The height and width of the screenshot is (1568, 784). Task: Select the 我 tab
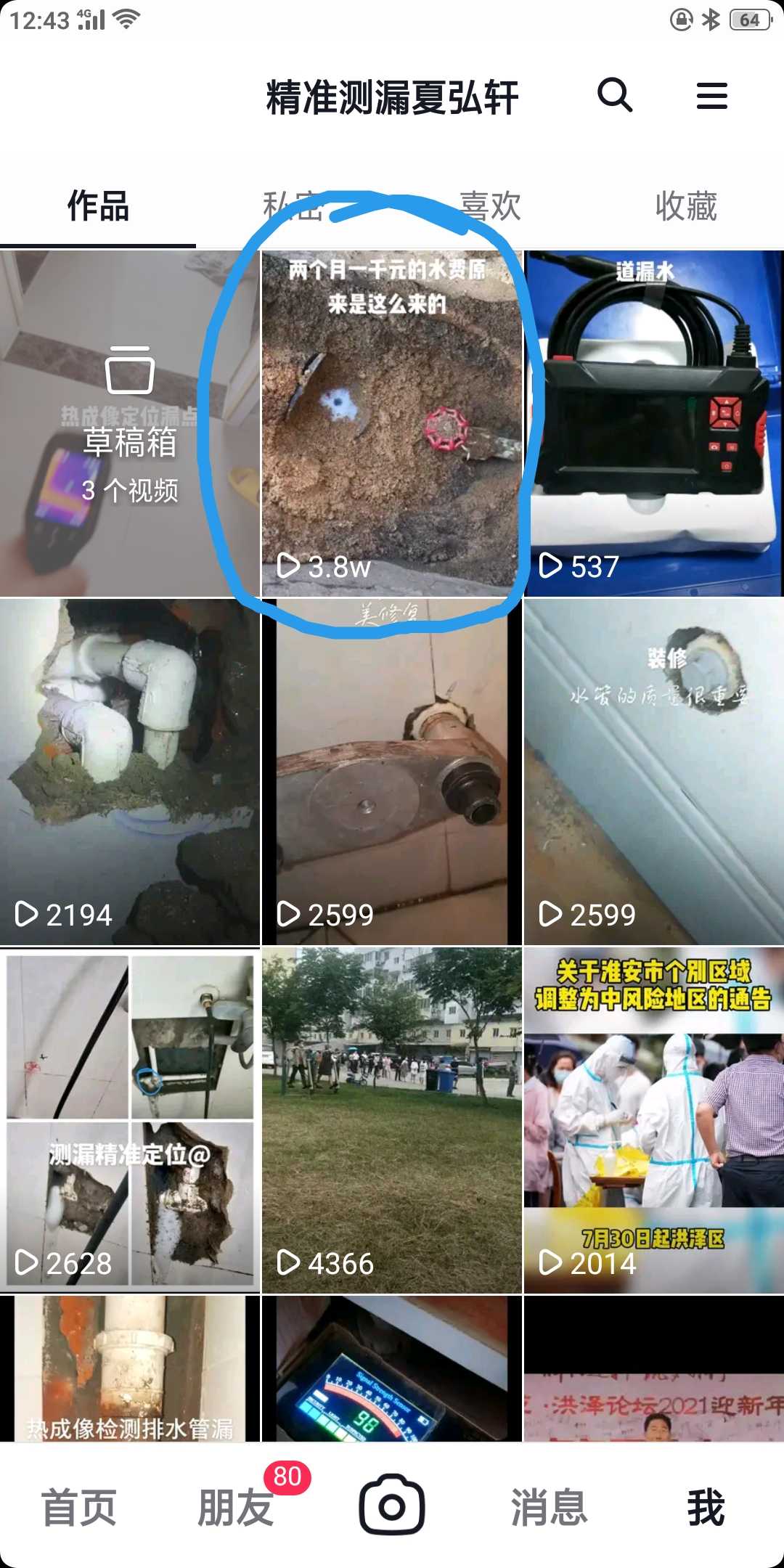pos(706,1507)
